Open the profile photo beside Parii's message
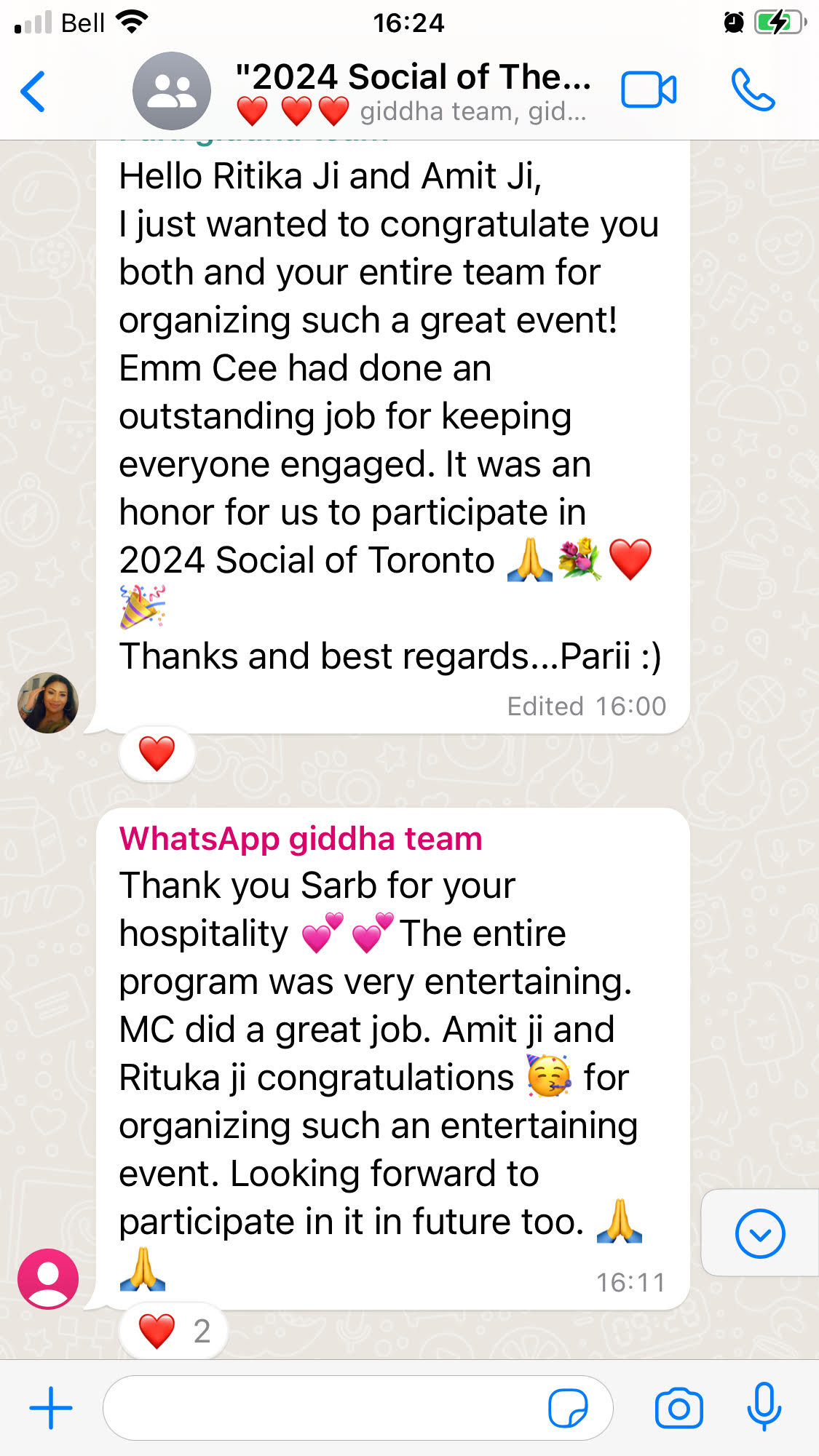 click(48, 702)
